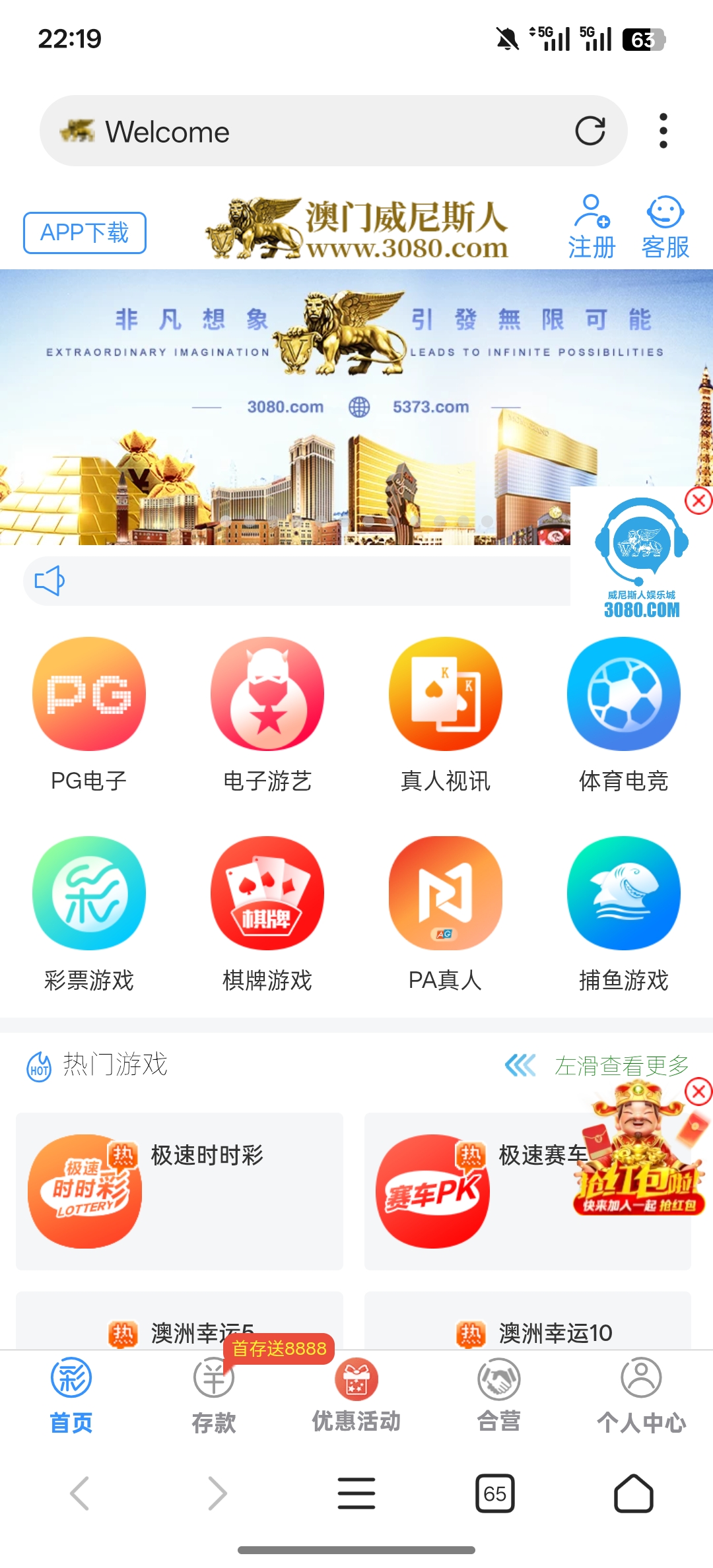Viewport: 713px width, 1568px height.
Task: Launch 棋牌游戏 card games
Action: [x=267, y=894]
